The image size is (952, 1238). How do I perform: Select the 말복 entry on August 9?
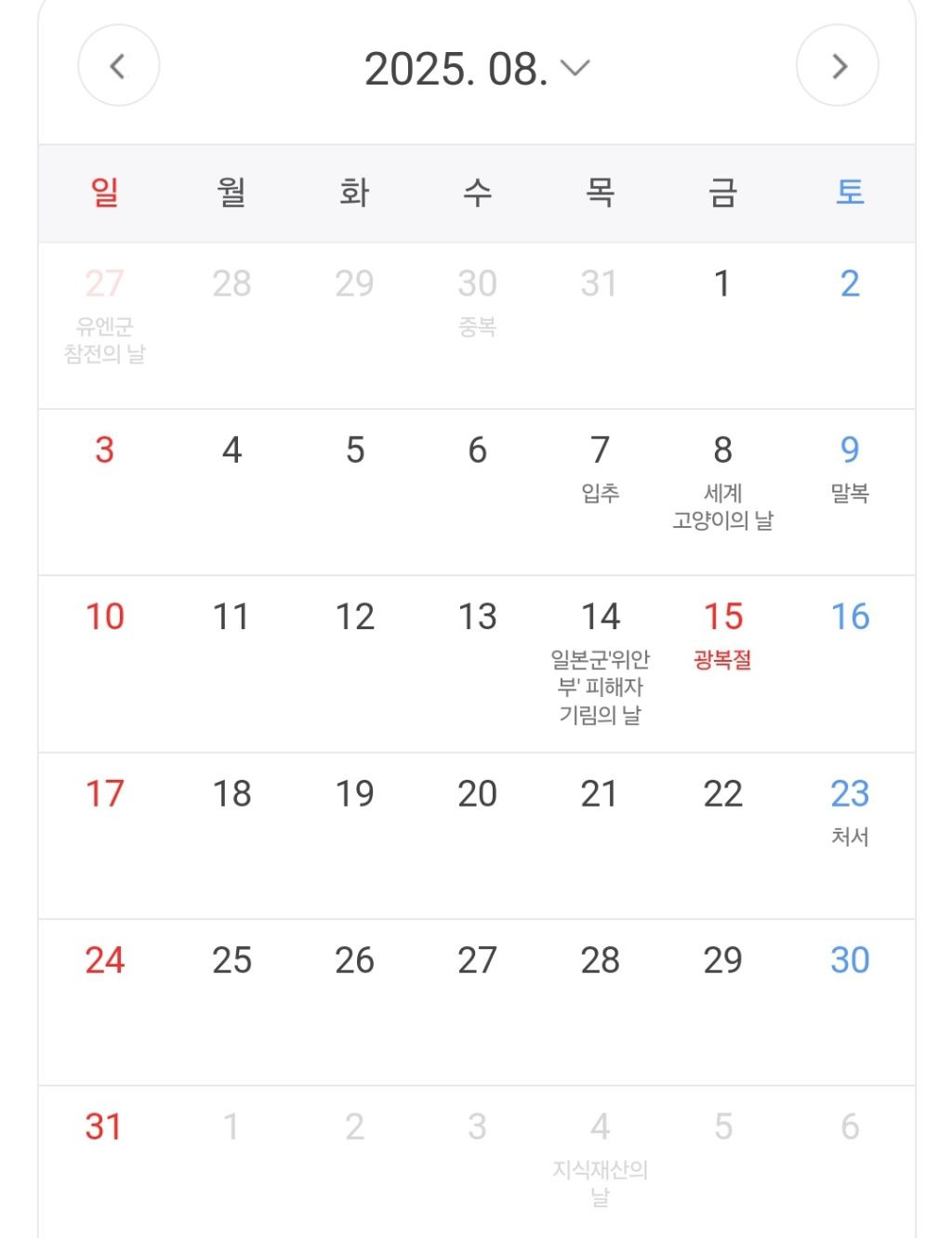coord(849,490)
